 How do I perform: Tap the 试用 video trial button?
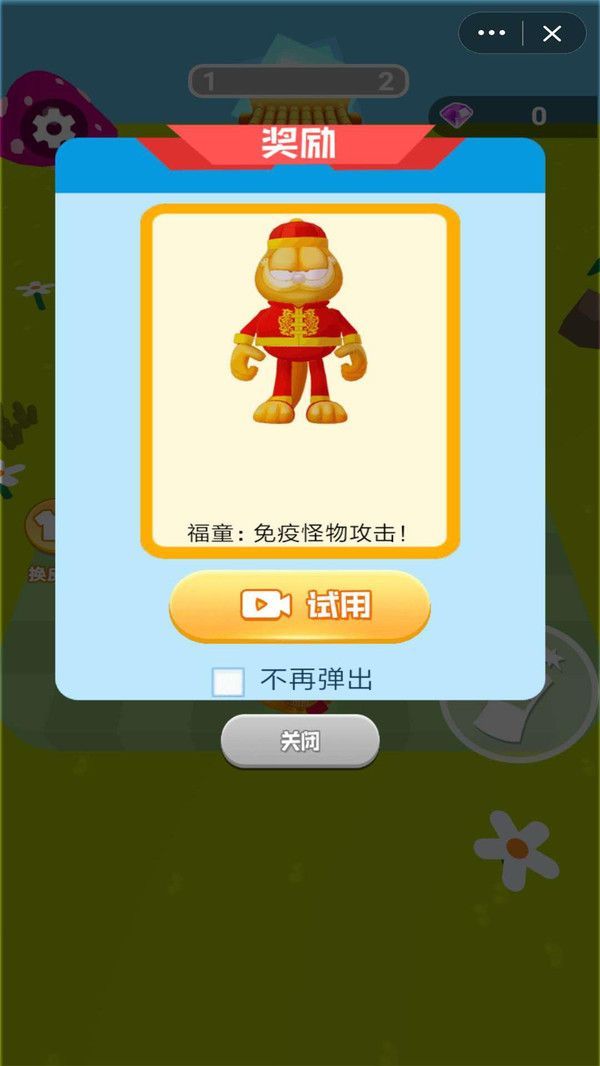click(299, 605)
